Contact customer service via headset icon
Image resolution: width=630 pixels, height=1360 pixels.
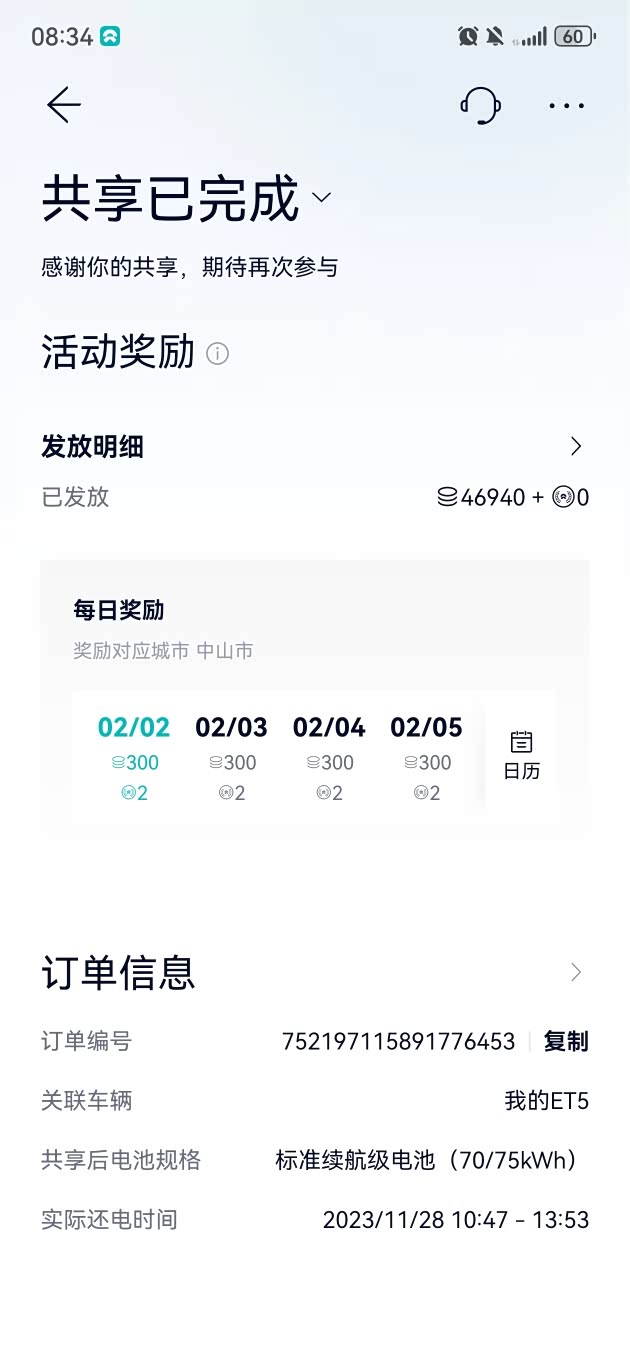pos(480,105)
